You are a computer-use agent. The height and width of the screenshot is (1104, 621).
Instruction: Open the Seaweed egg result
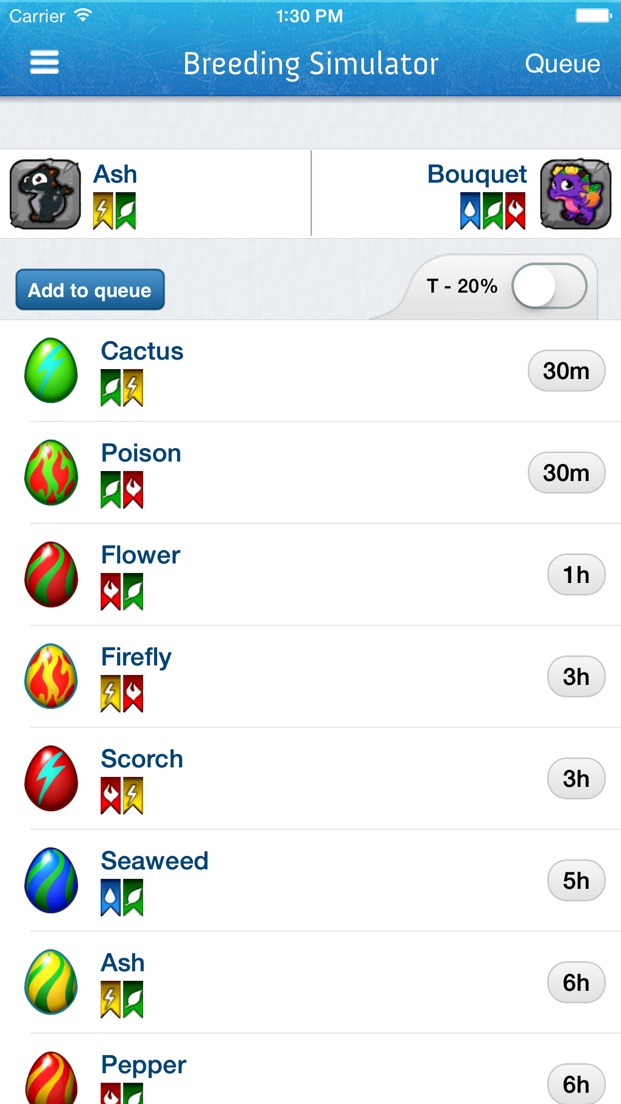click(310, 880)
